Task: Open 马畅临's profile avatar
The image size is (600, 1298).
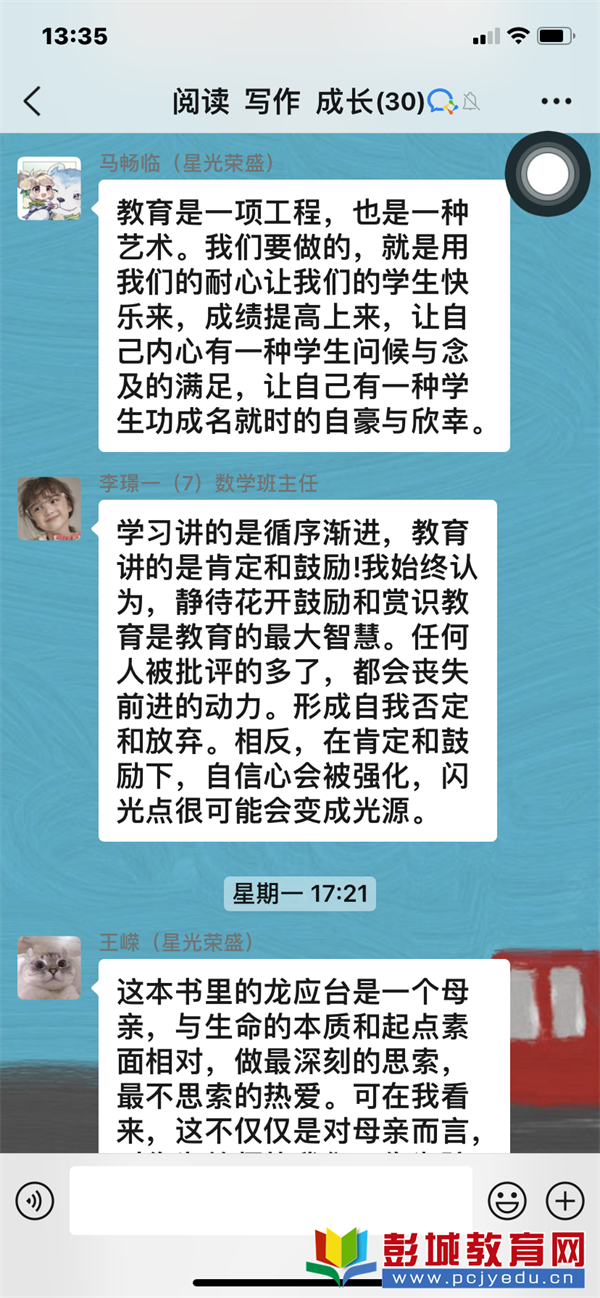Action: click(x=49, y=188)
